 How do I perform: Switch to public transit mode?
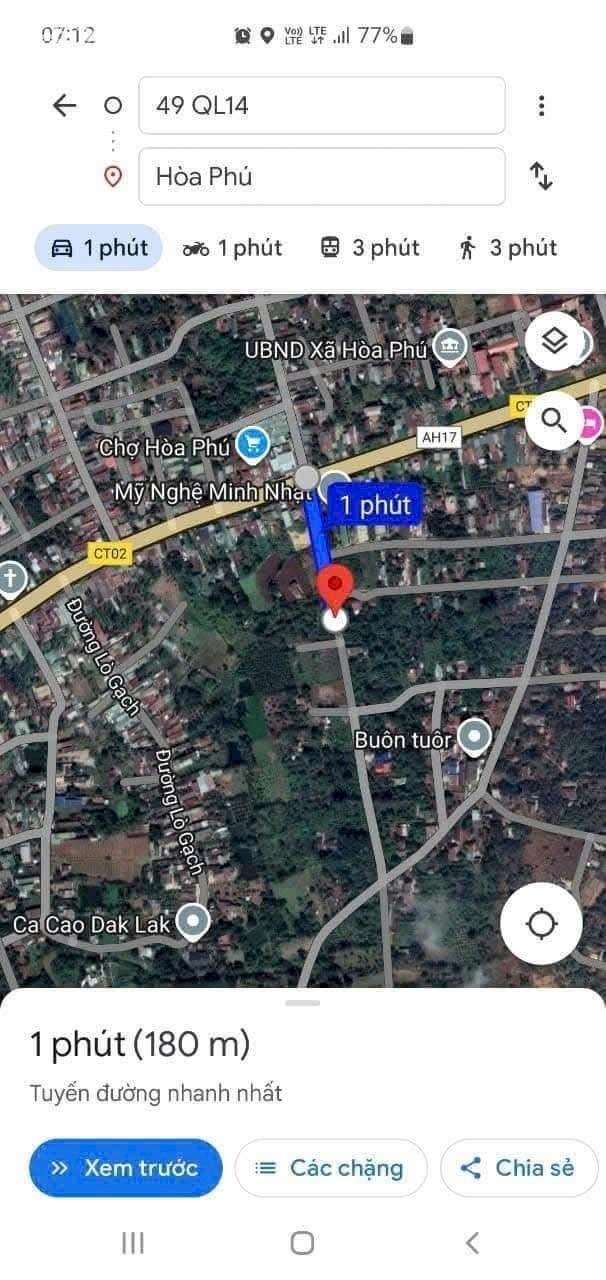(370, 248)
